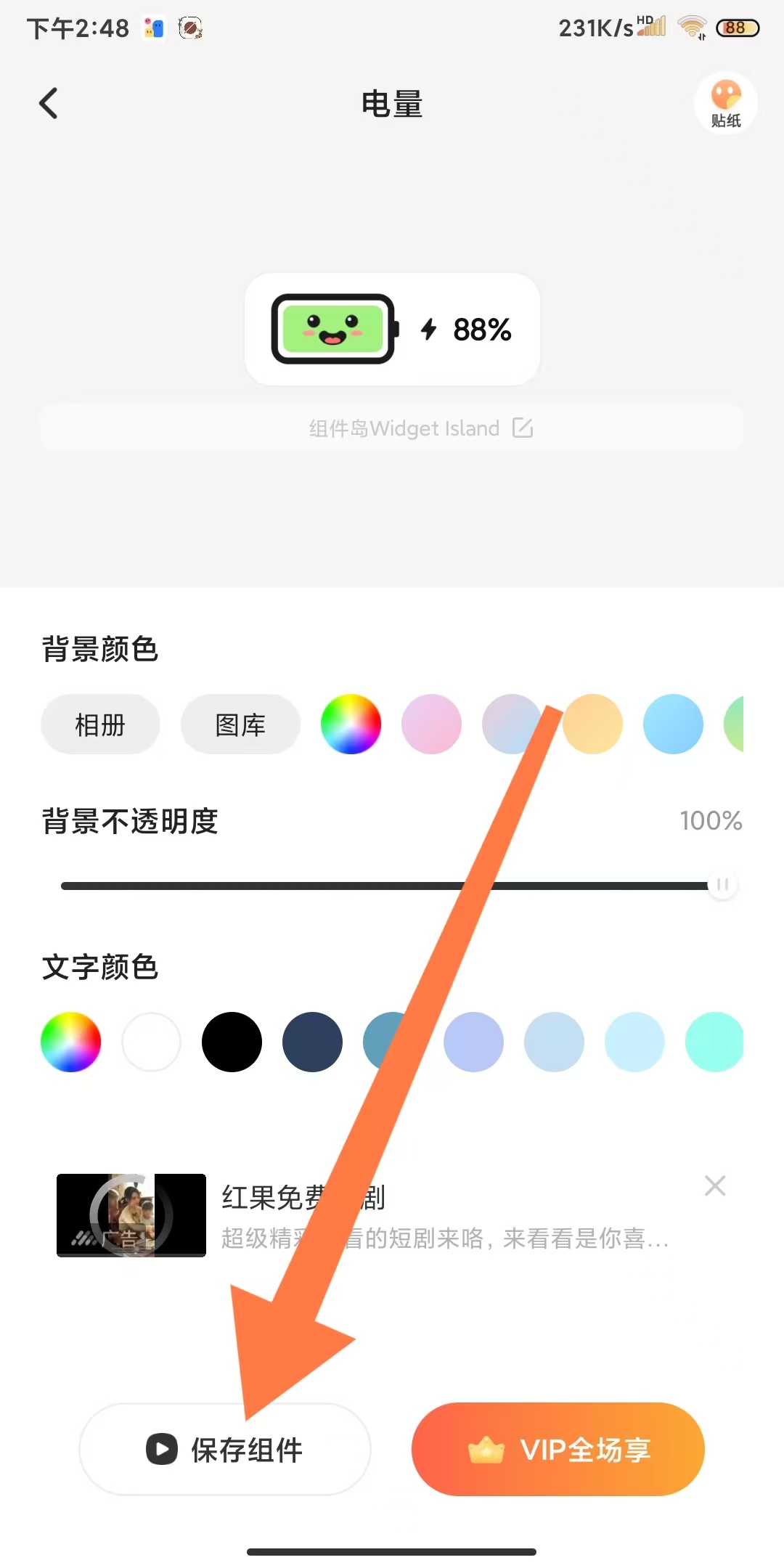Open the 贴纸 sticker button

click(x=725, y=103)
